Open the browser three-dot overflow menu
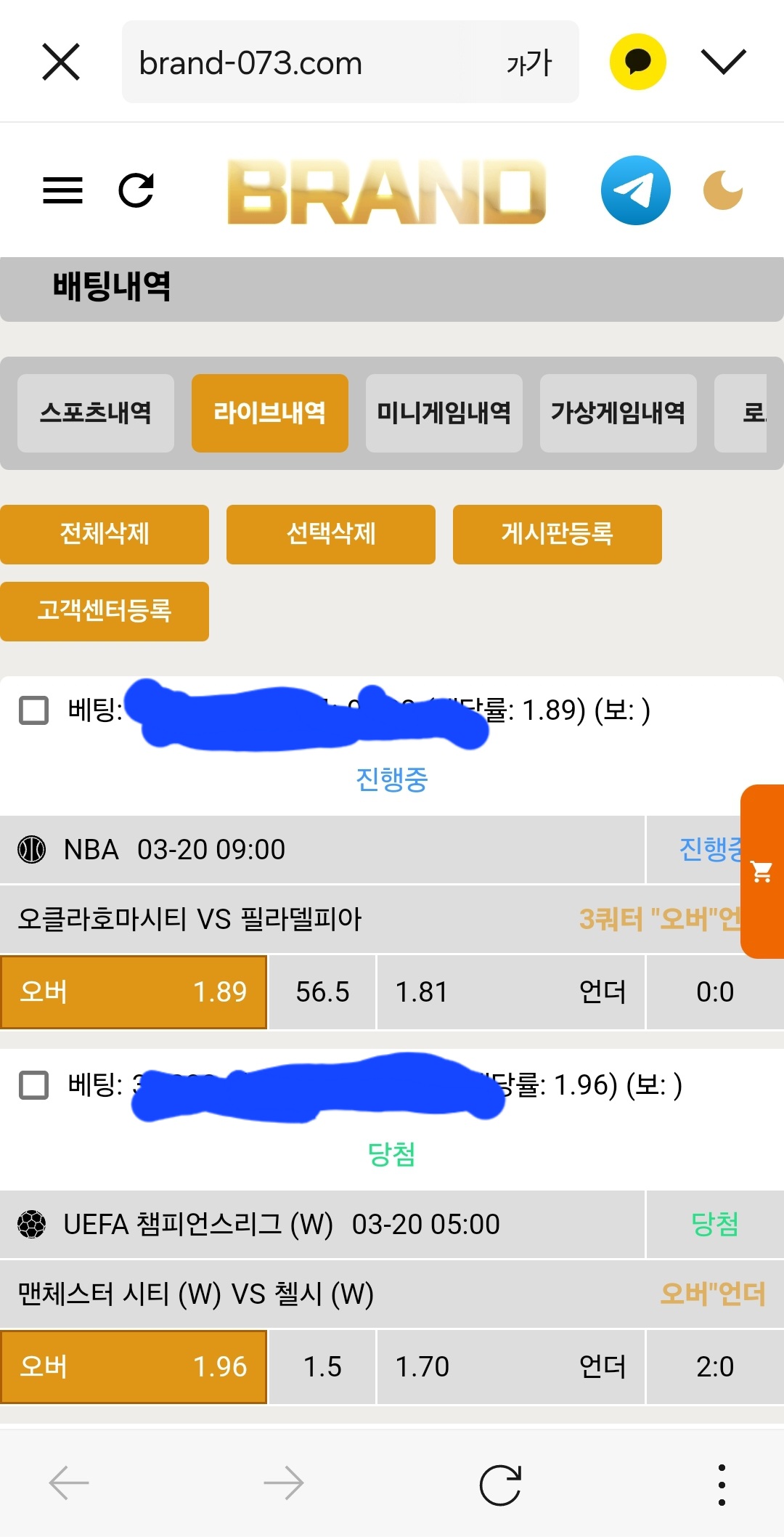 click(721, 1485)
